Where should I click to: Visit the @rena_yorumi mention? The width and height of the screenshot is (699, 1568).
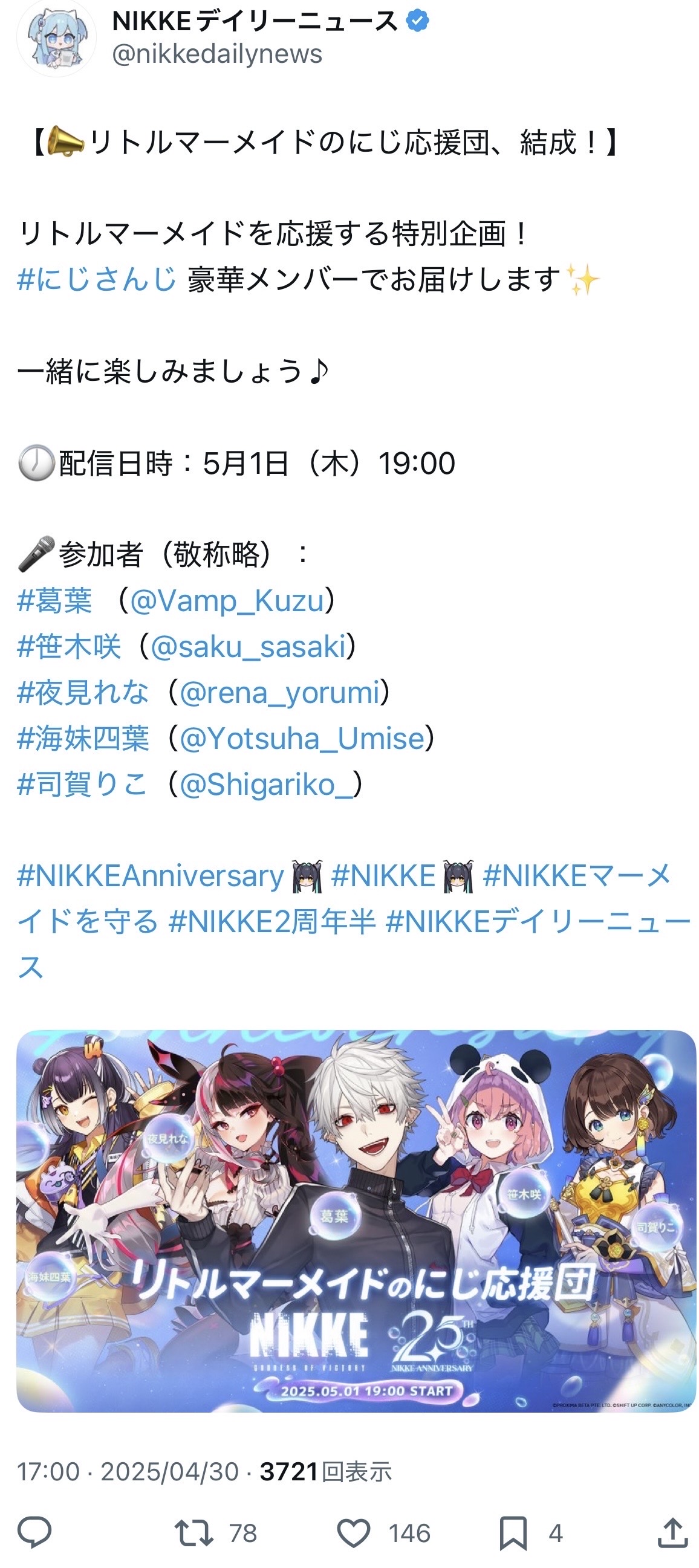[279, 693]
